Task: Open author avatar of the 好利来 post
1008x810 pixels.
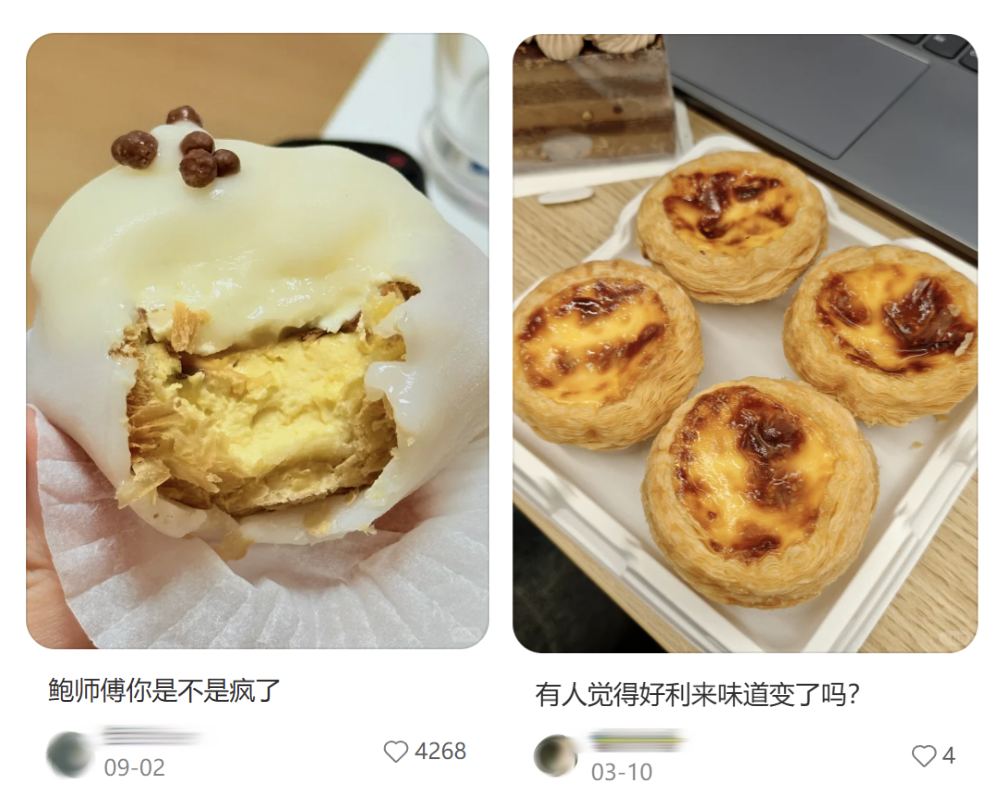Action: (x=555, y=756)
